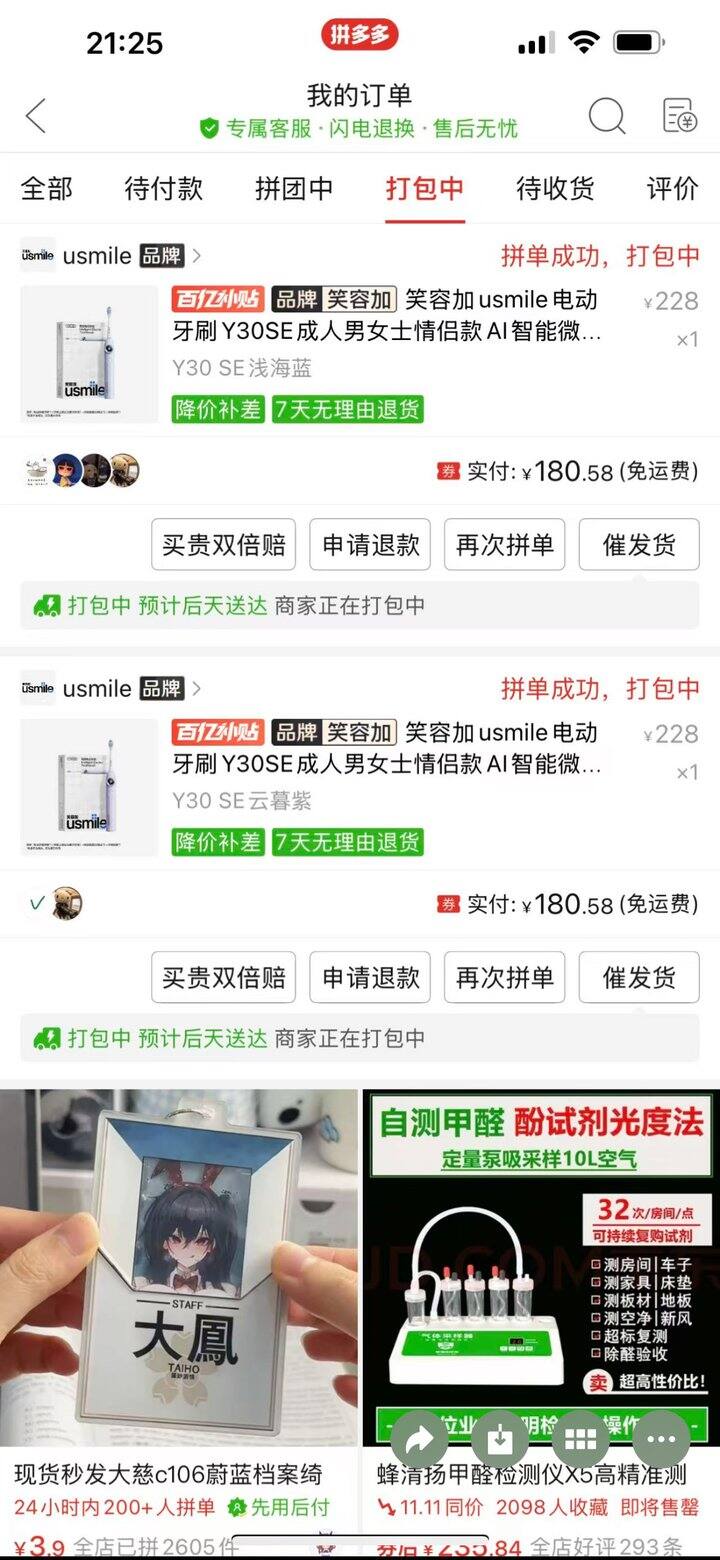
Task: Tap the 催发货 button on first order
Action: tap(639, 545)
